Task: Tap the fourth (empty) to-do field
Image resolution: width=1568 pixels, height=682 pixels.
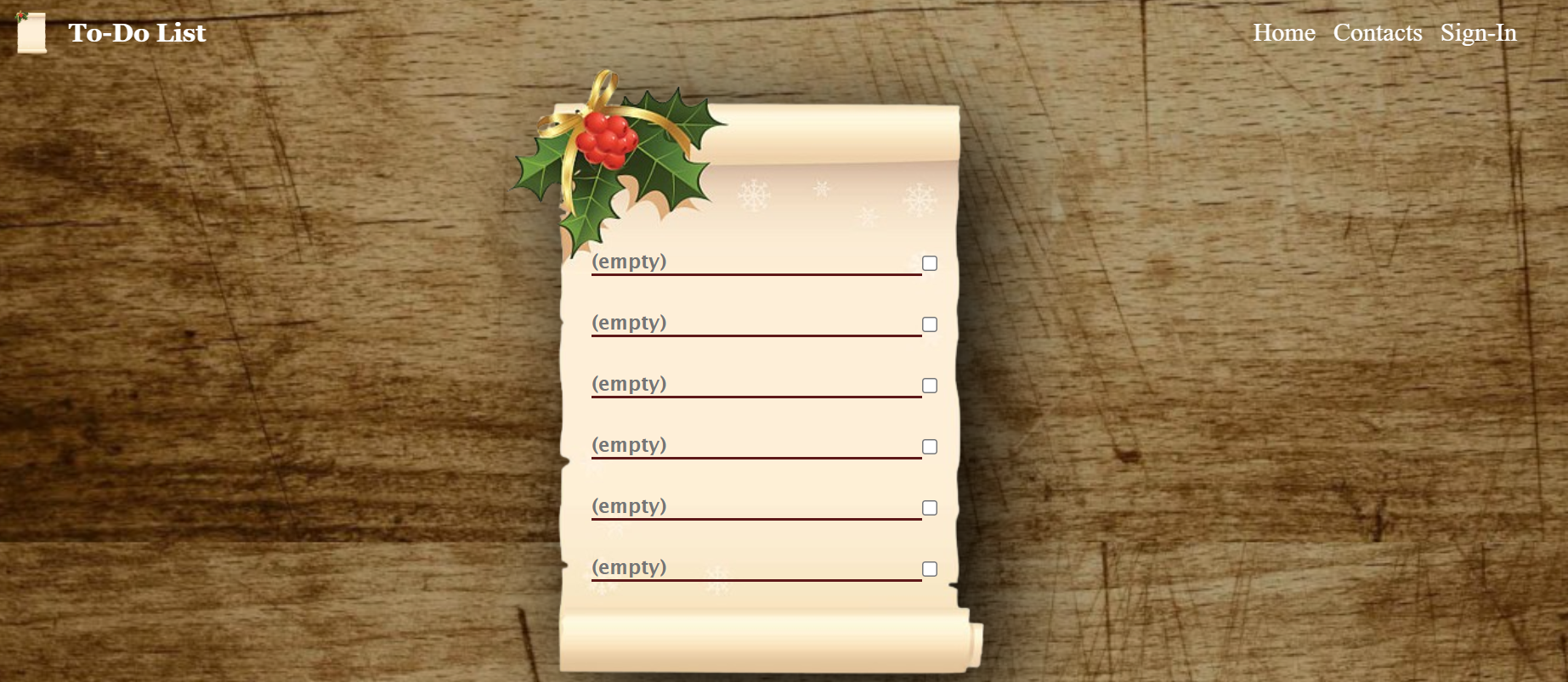Action: pos(756,445)
